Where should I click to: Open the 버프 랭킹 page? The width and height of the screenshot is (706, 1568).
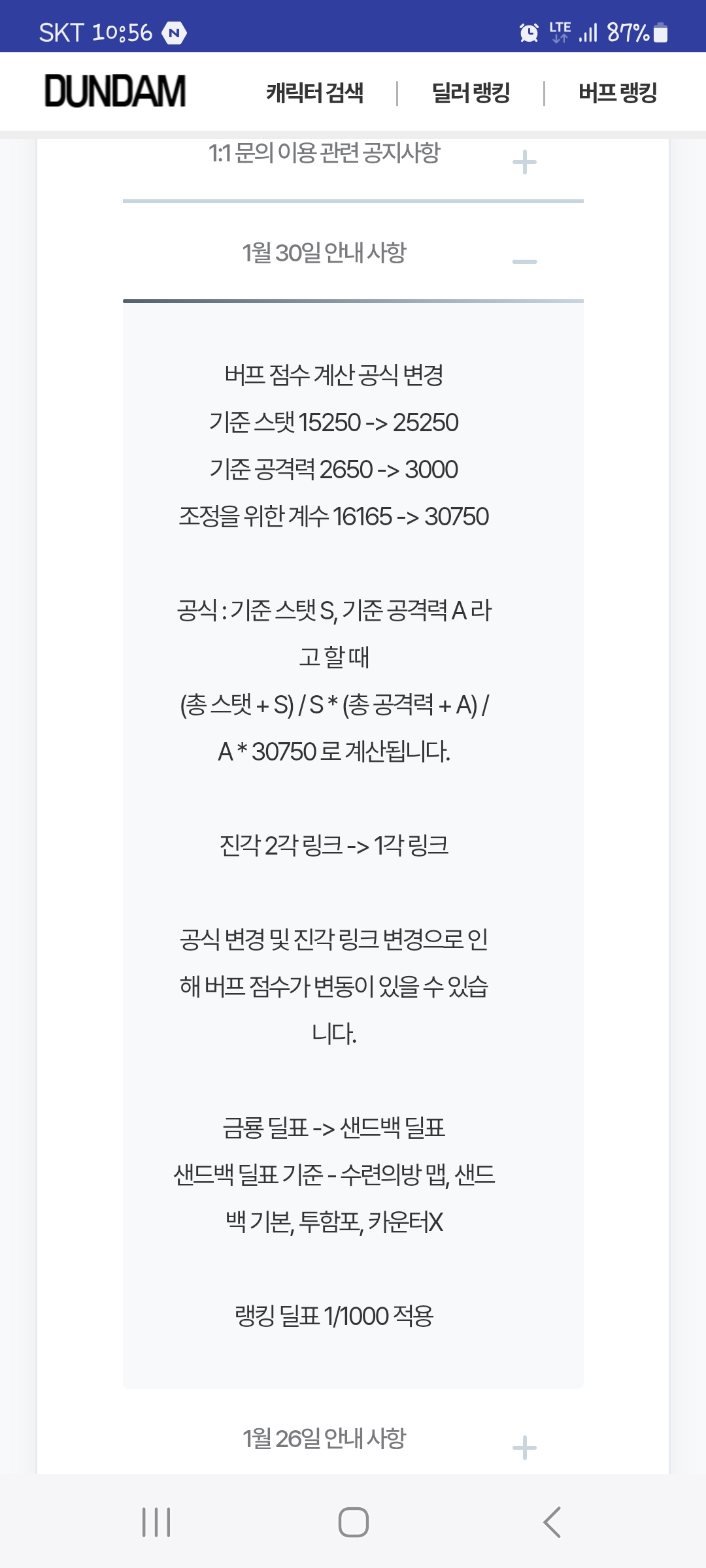618,93
